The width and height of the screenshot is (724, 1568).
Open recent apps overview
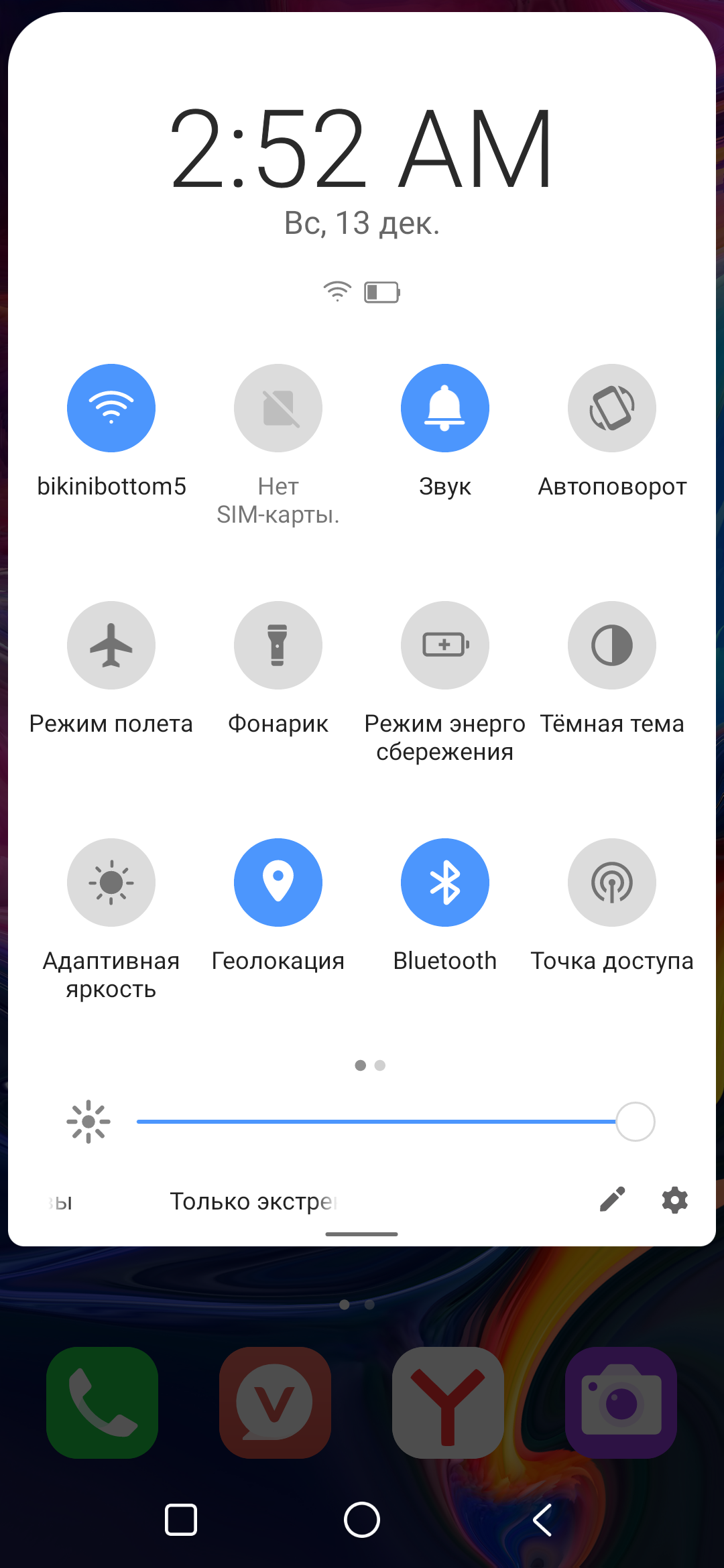click(181, 1520)
